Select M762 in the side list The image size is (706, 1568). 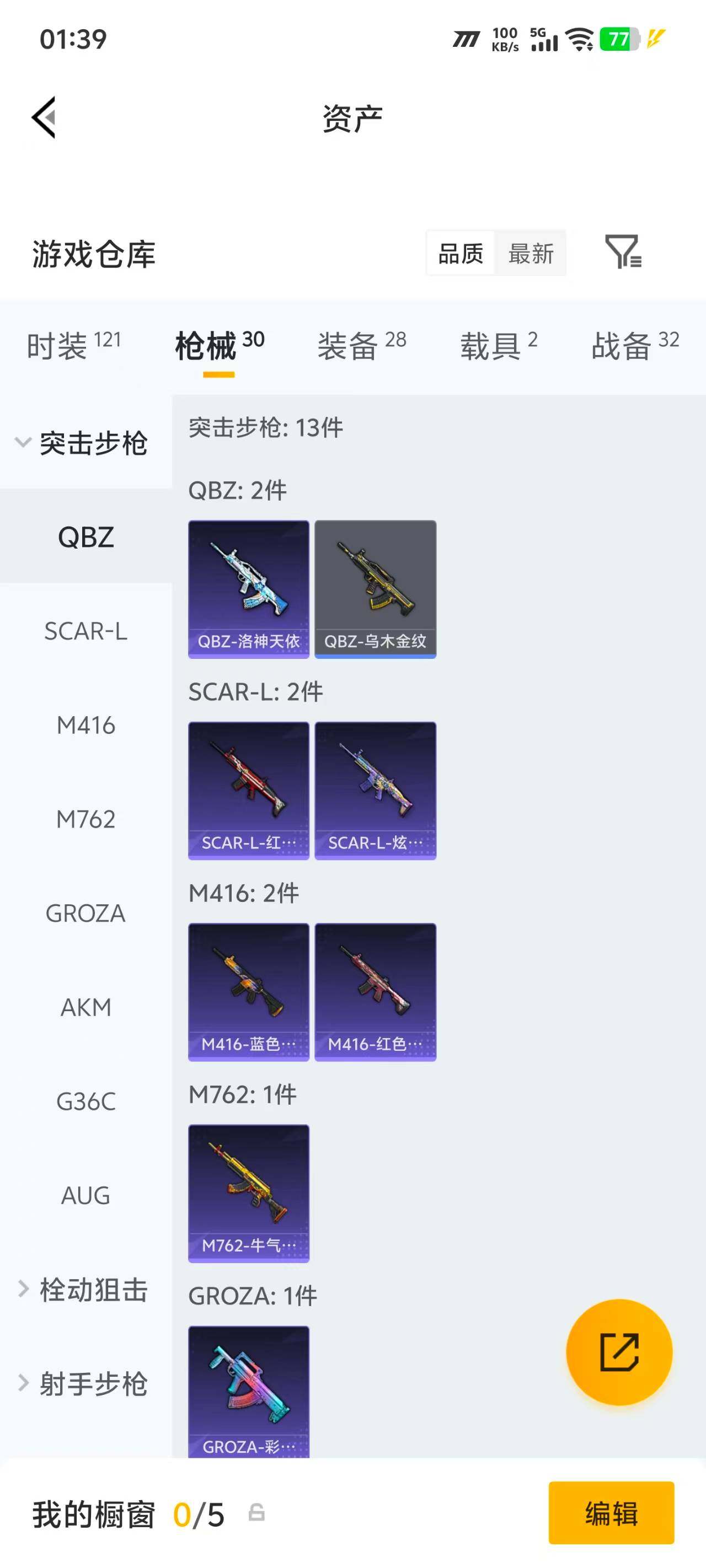86,819
